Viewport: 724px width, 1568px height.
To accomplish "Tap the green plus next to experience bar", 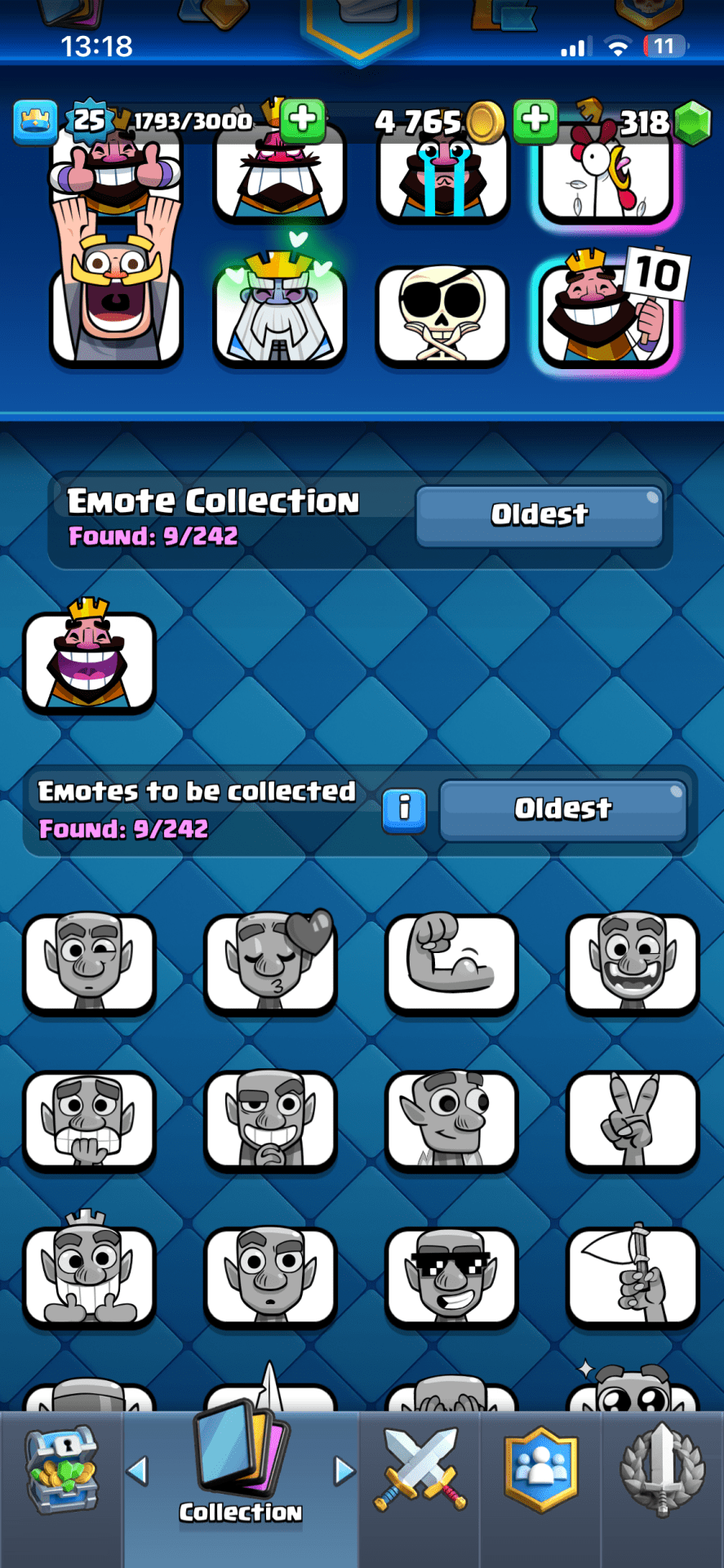I will tap(303, 120).
